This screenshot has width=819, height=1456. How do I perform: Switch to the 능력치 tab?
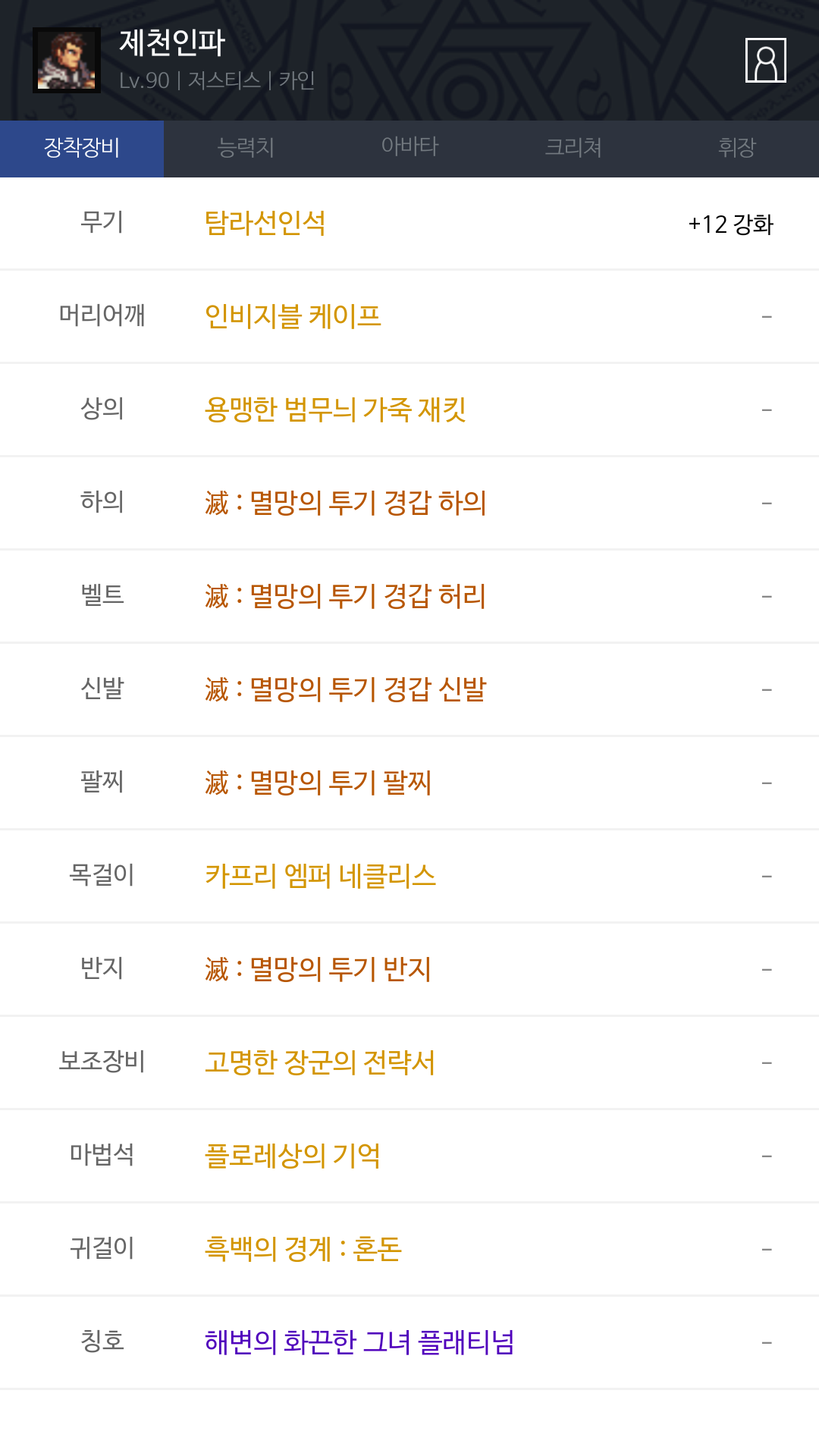click(x=246, y=149)
